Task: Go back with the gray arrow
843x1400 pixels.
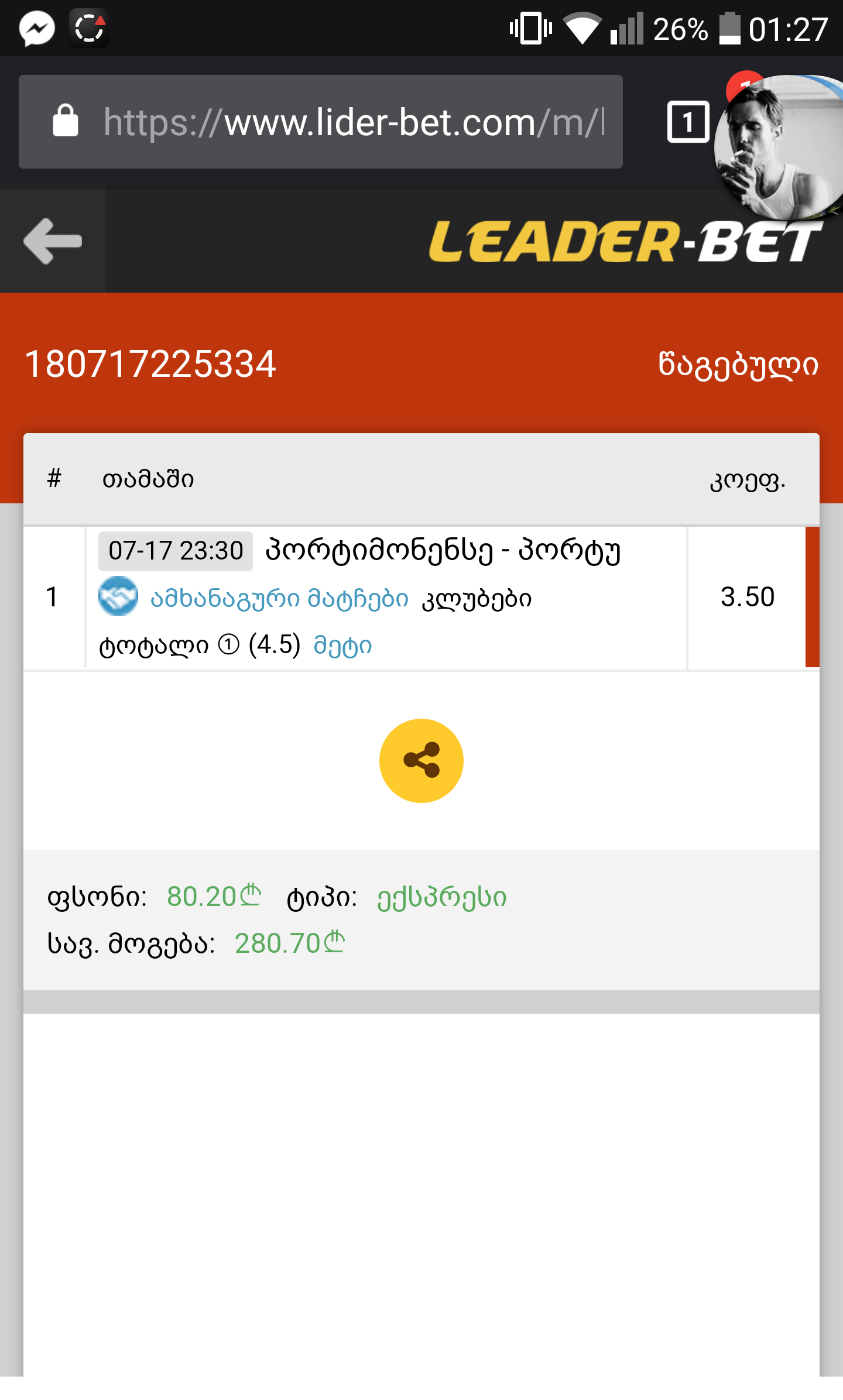Action: [x=53, y=241]
